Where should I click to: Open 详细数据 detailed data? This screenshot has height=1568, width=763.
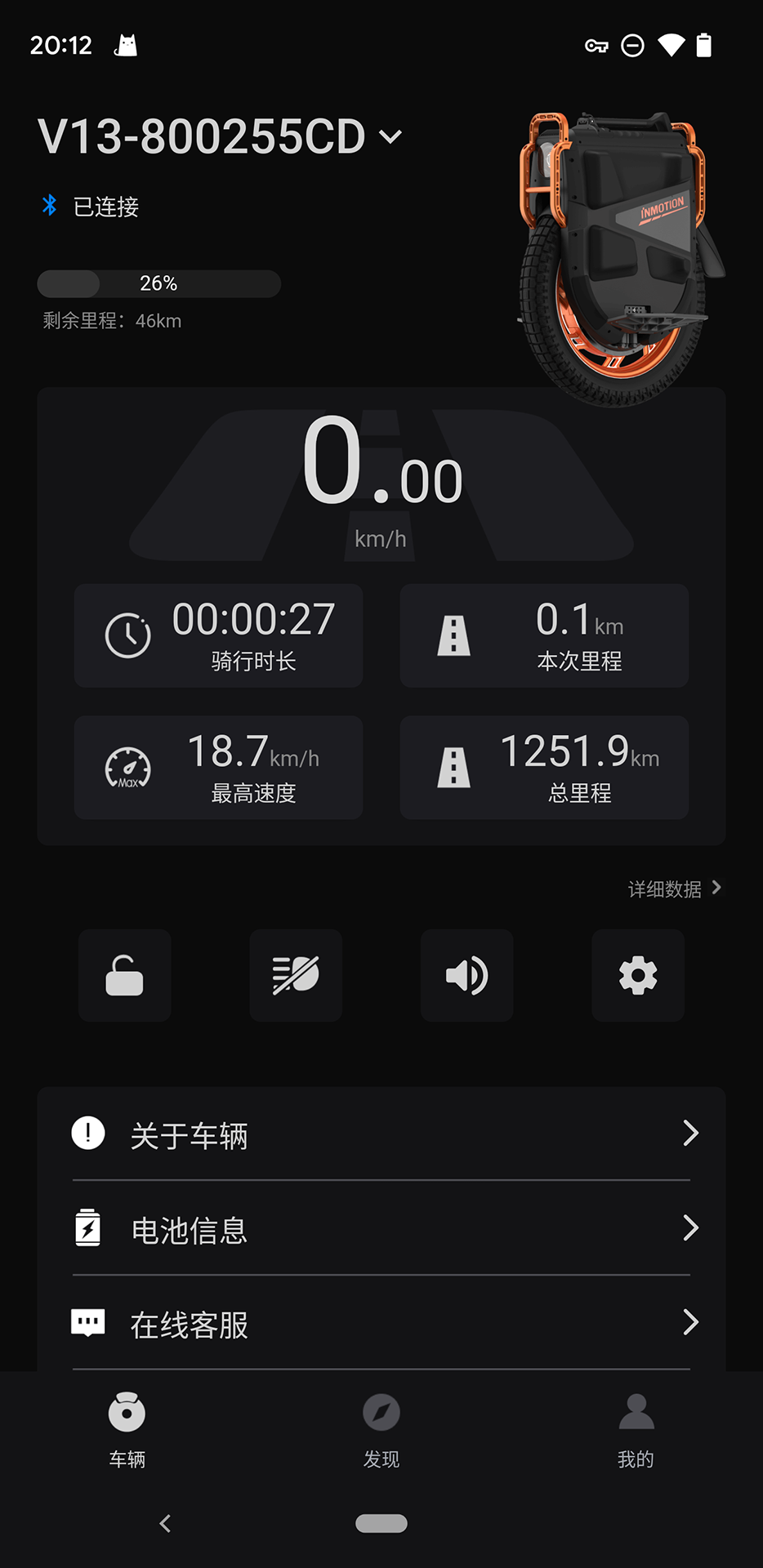tap(674, 889)
